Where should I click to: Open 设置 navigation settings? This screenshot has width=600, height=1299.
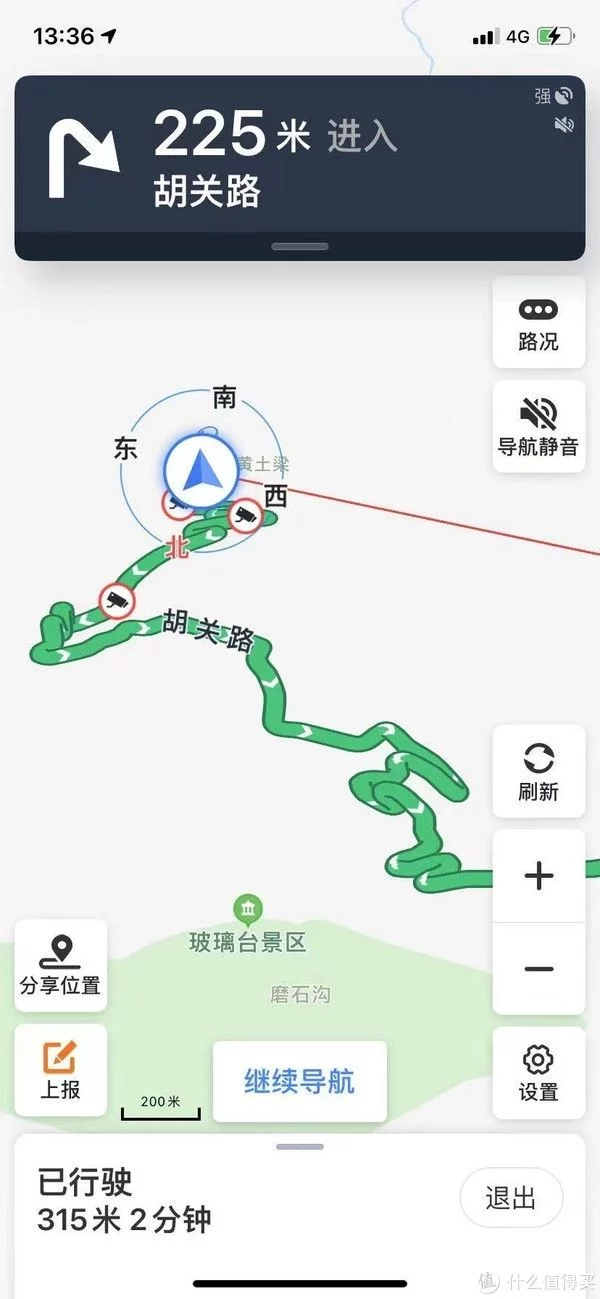[538, 1072]
